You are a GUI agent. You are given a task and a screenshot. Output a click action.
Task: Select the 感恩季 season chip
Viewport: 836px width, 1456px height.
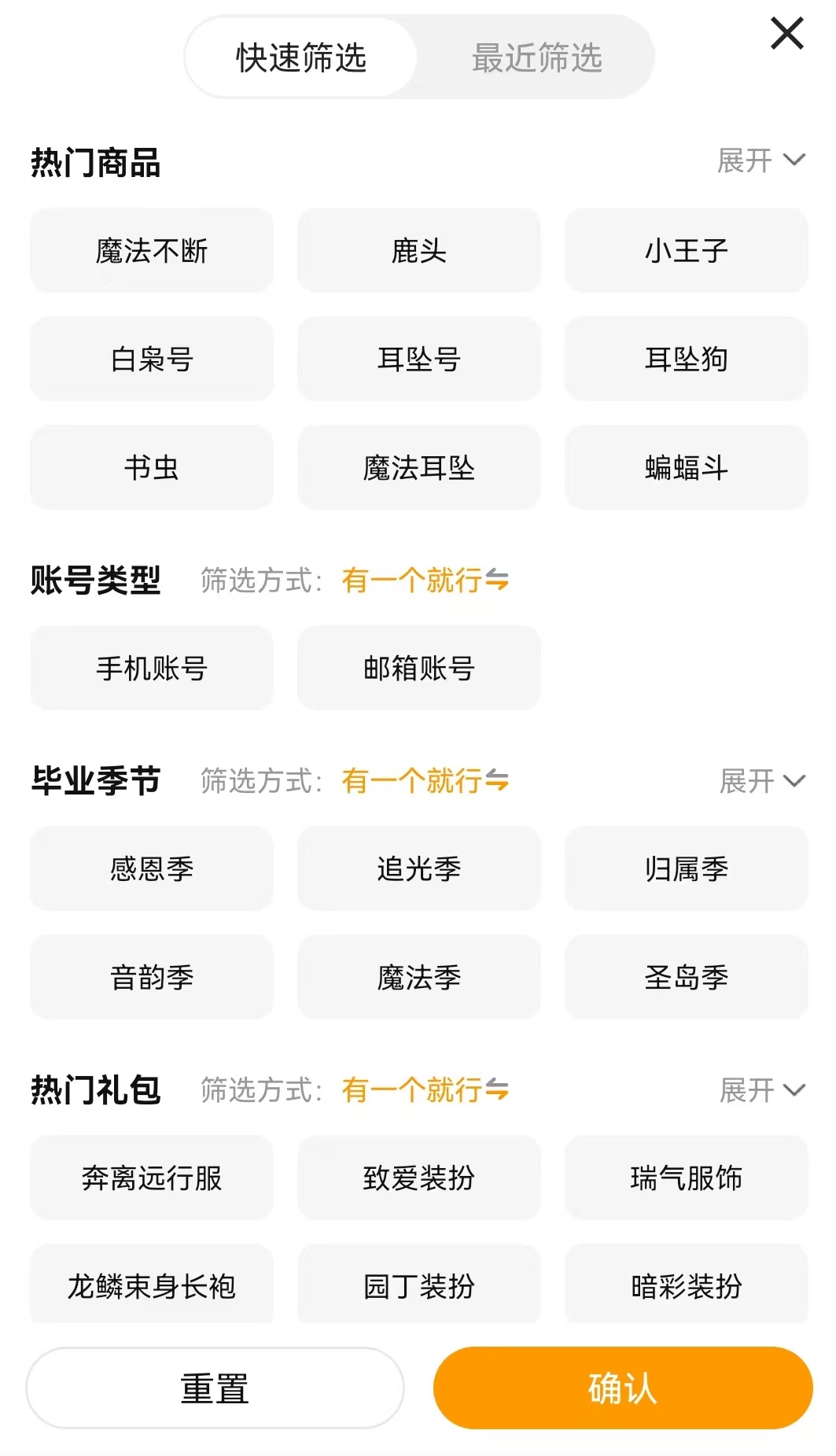point(152,869)
